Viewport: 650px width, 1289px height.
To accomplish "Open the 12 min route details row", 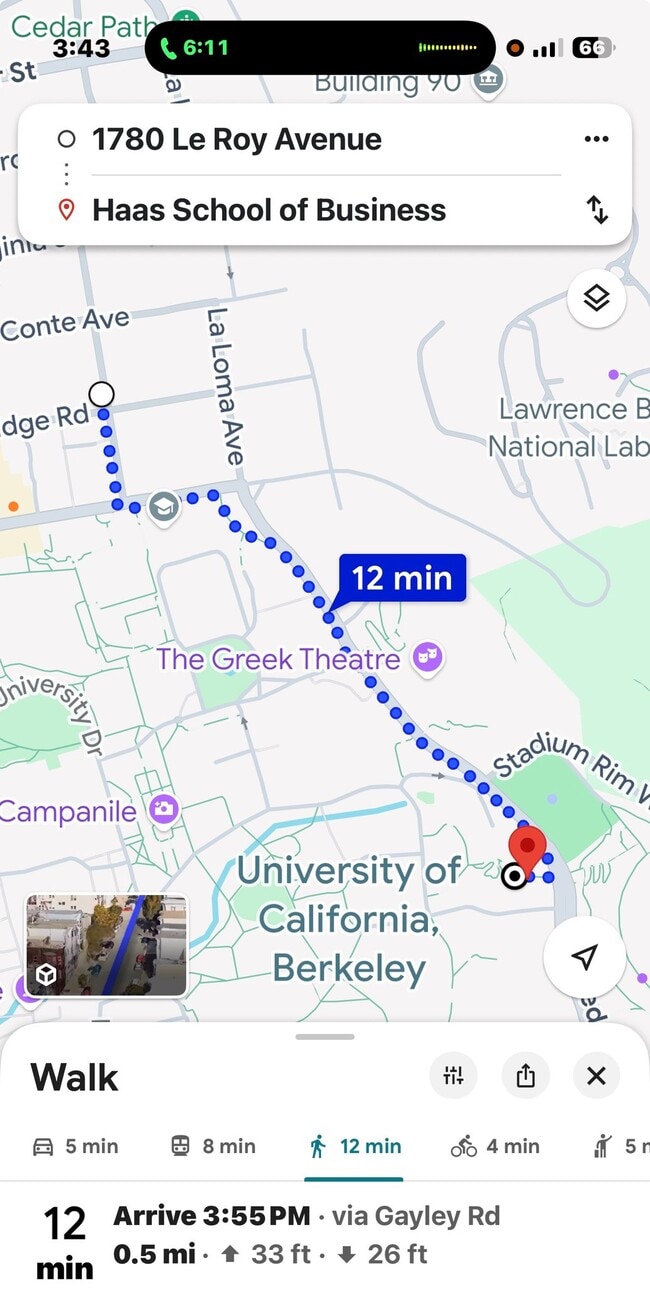I will tap(300, 1236).
